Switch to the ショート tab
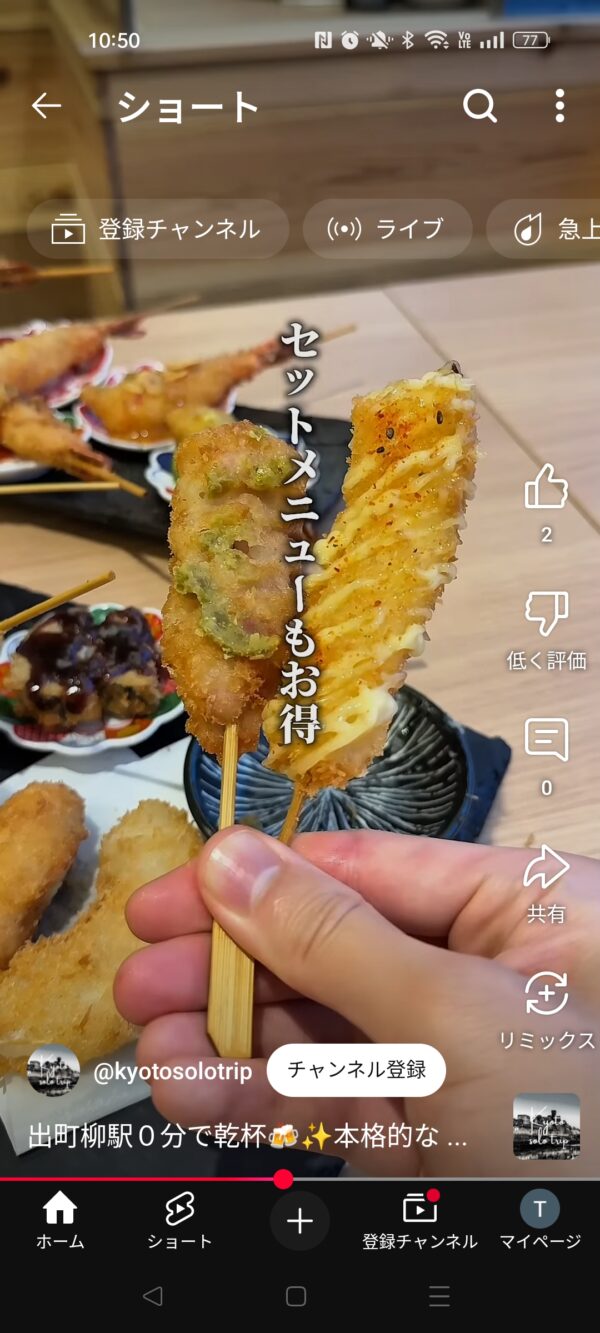The image size is (600, 1333). click(180, 1221)
